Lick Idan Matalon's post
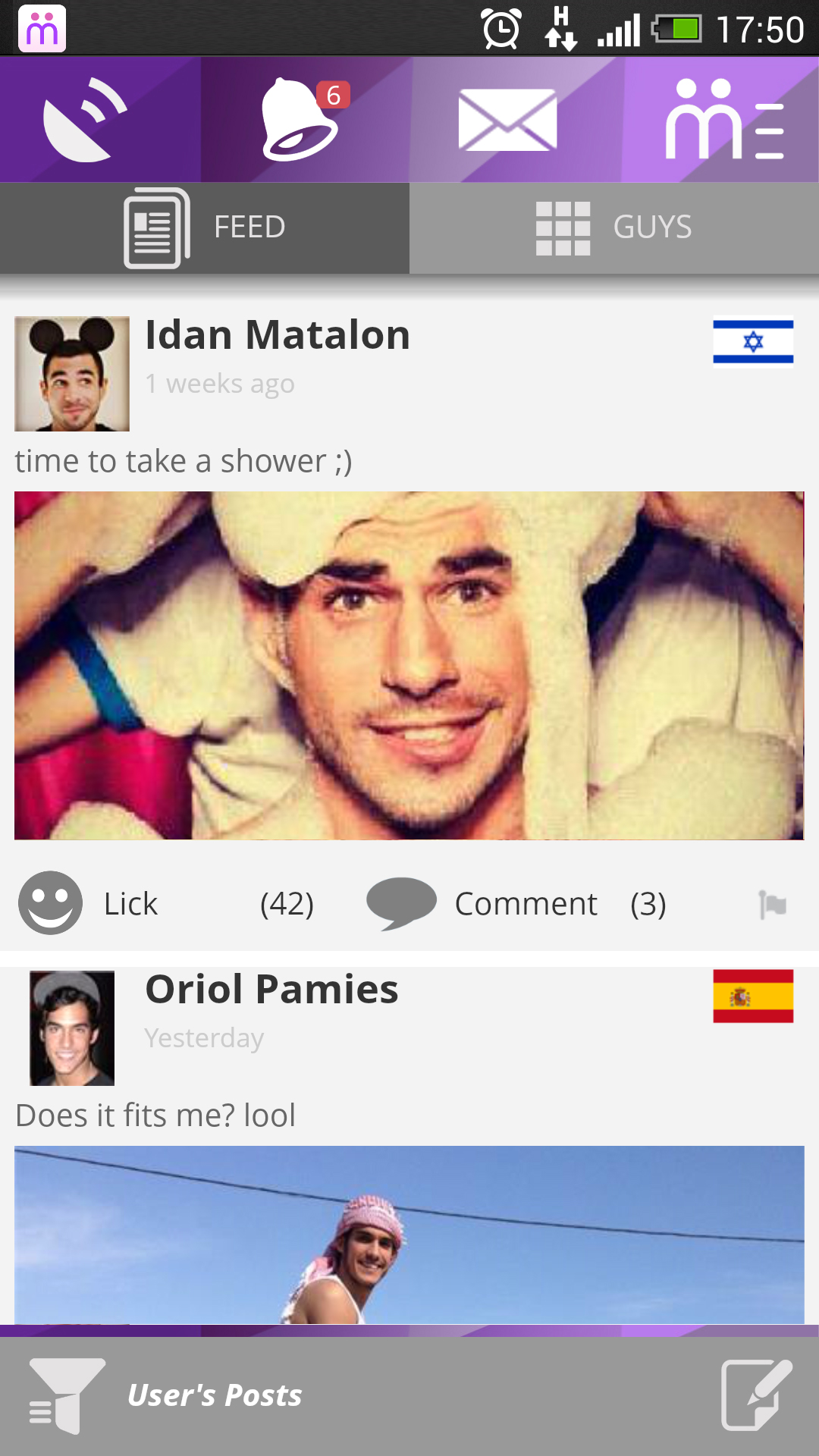This screenshot has width=819, height=1456. pyautogui.click(x=91, y=903)
